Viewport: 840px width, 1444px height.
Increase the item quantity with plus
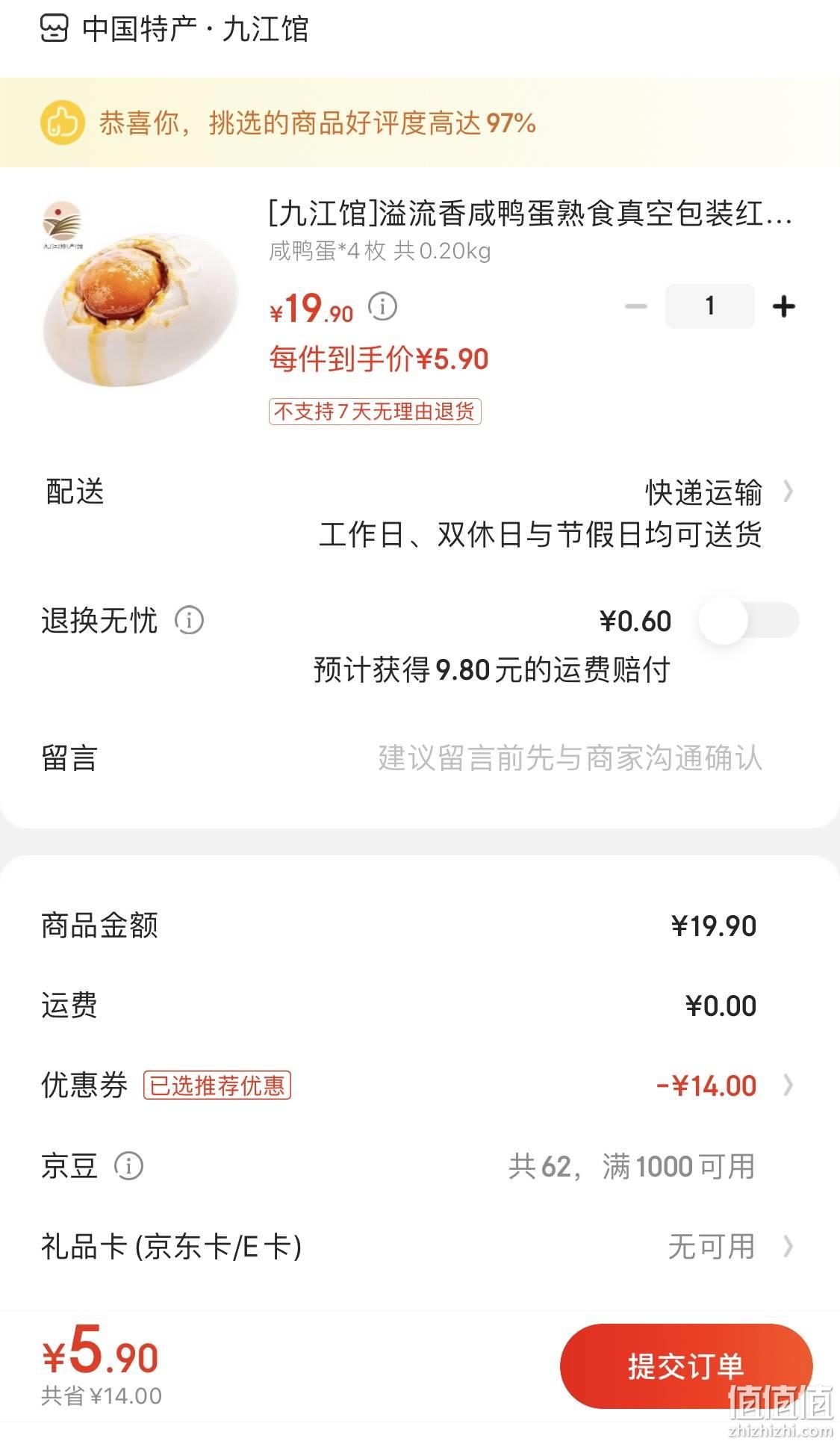coord(783,306)
